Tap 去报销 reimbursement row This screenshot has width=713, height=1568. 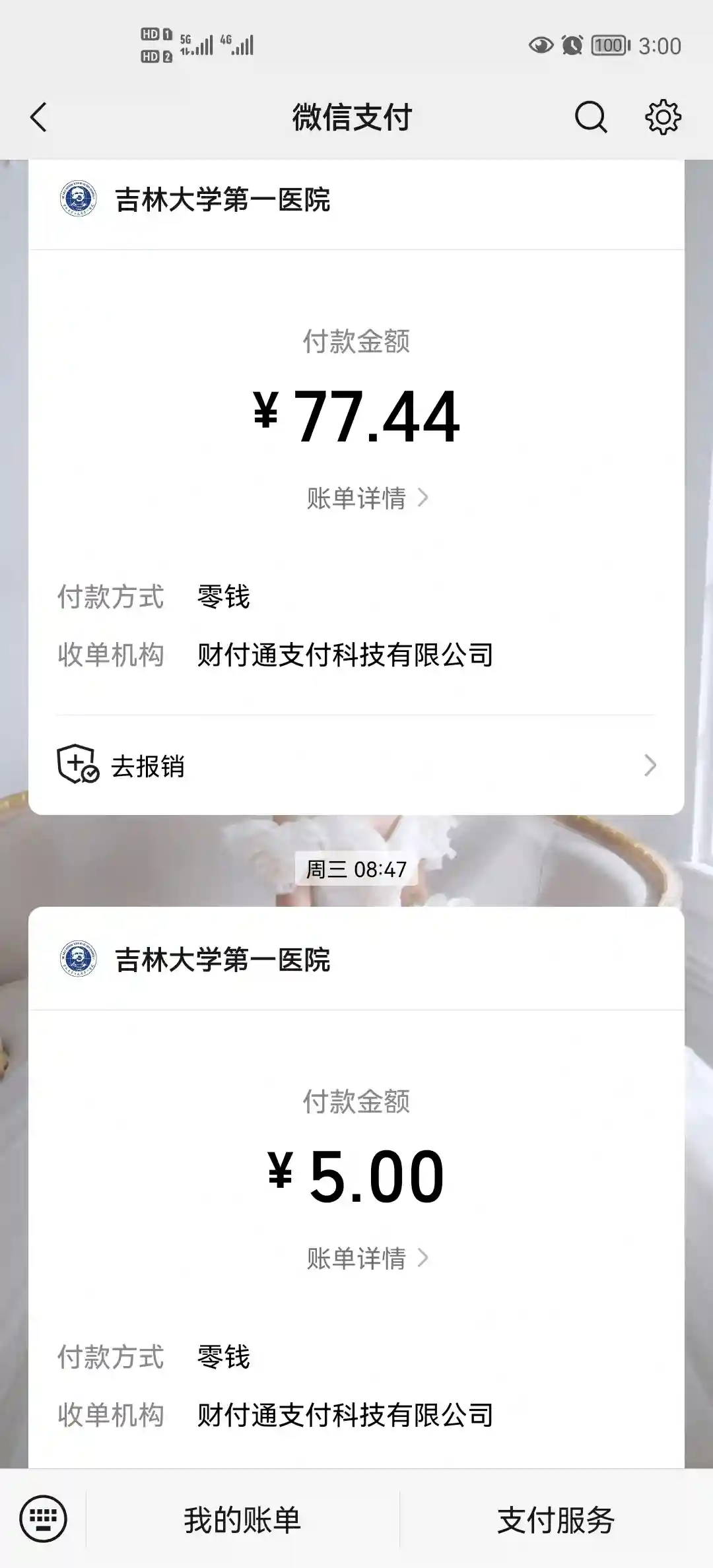[356, 766]
